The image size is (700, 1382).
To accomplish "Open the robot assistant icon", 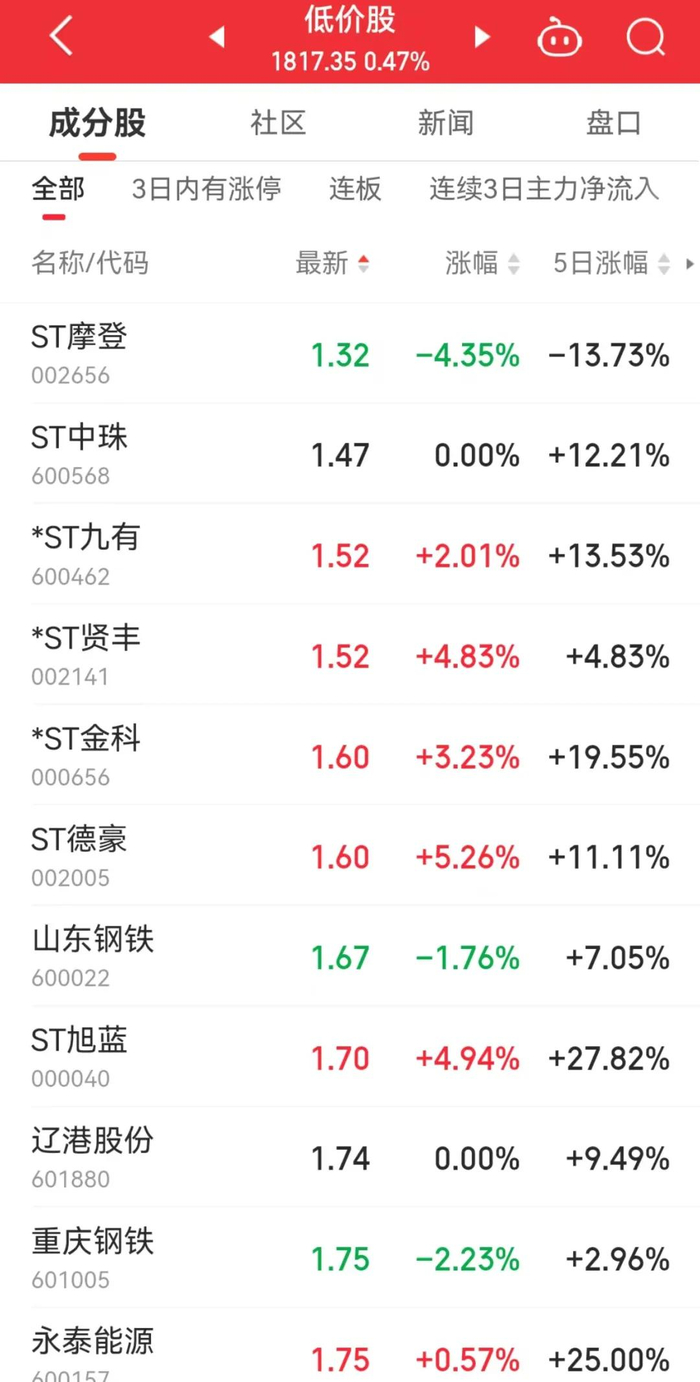I will tap(560, 38).
